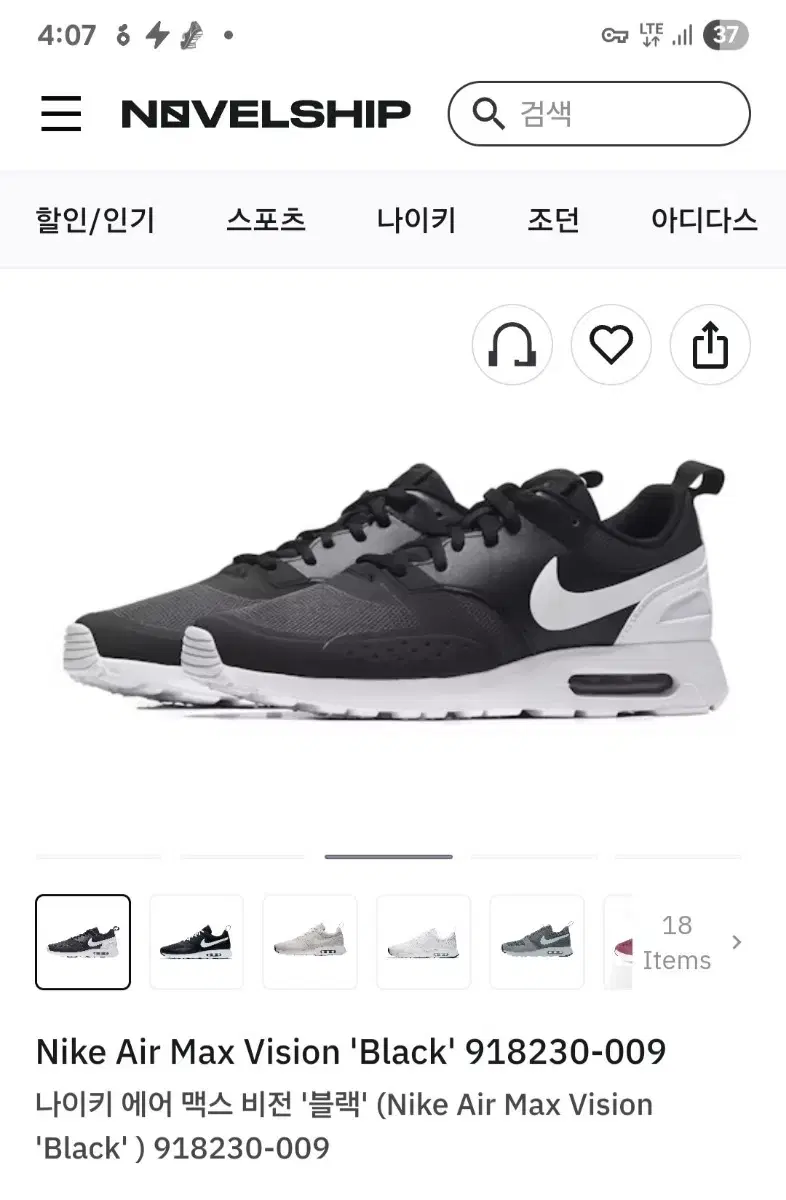Click the Nike Air Max Vision 'Black' title
The image size is (786, 1200).
pyautogui.click(x=350, y=1052)
